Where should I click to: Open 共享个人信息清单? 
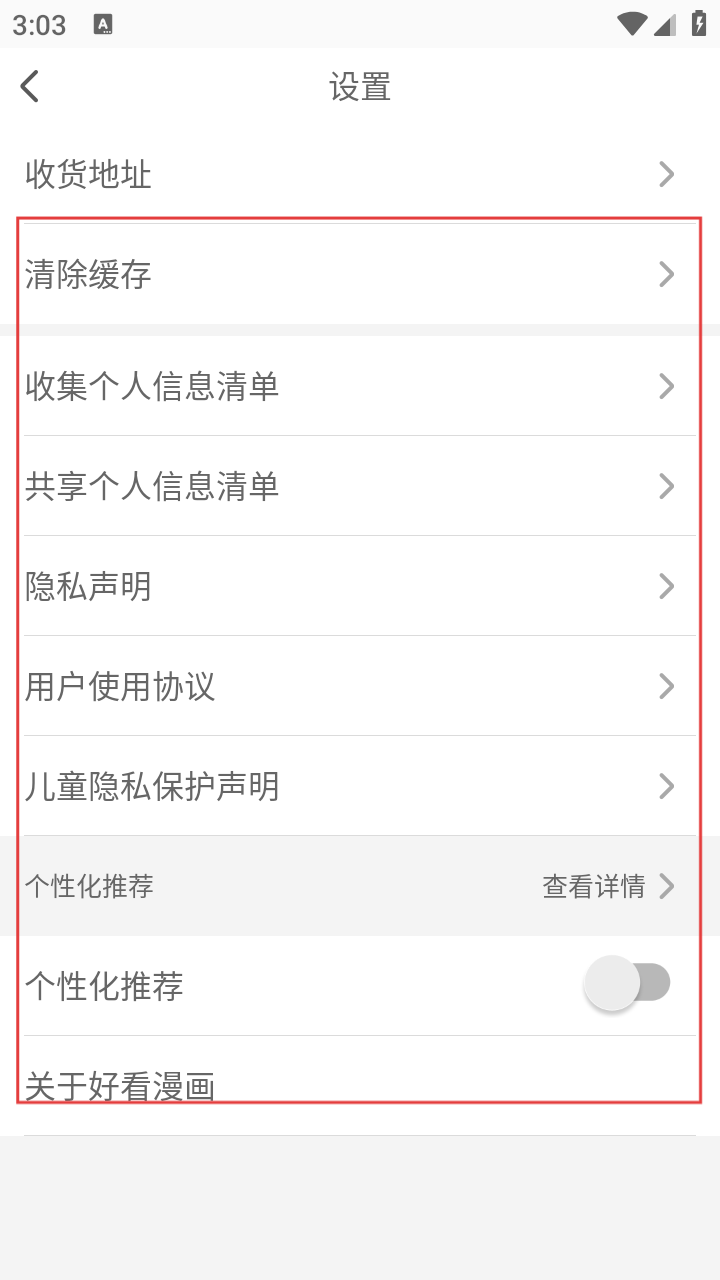click(360, 486)
